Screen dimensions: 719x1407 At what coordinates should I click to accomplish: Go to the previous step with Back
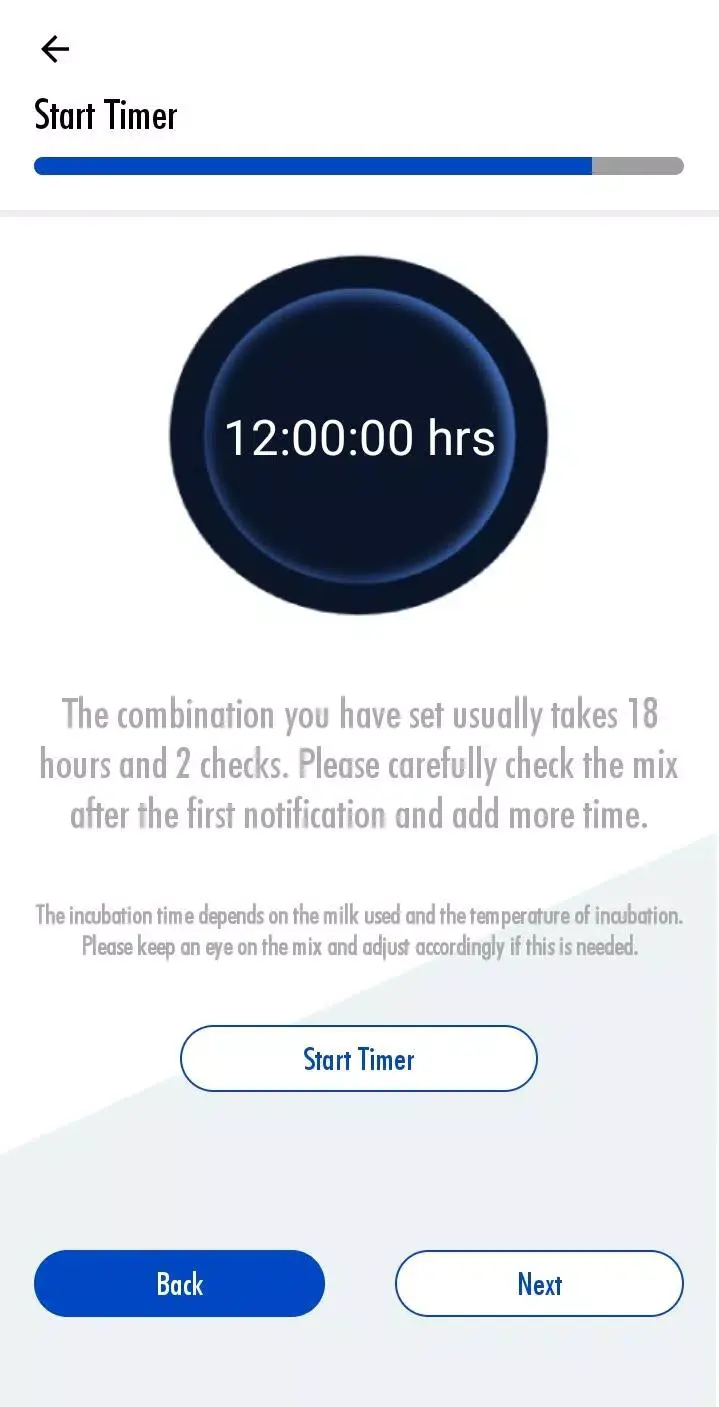coord(179,1284)
